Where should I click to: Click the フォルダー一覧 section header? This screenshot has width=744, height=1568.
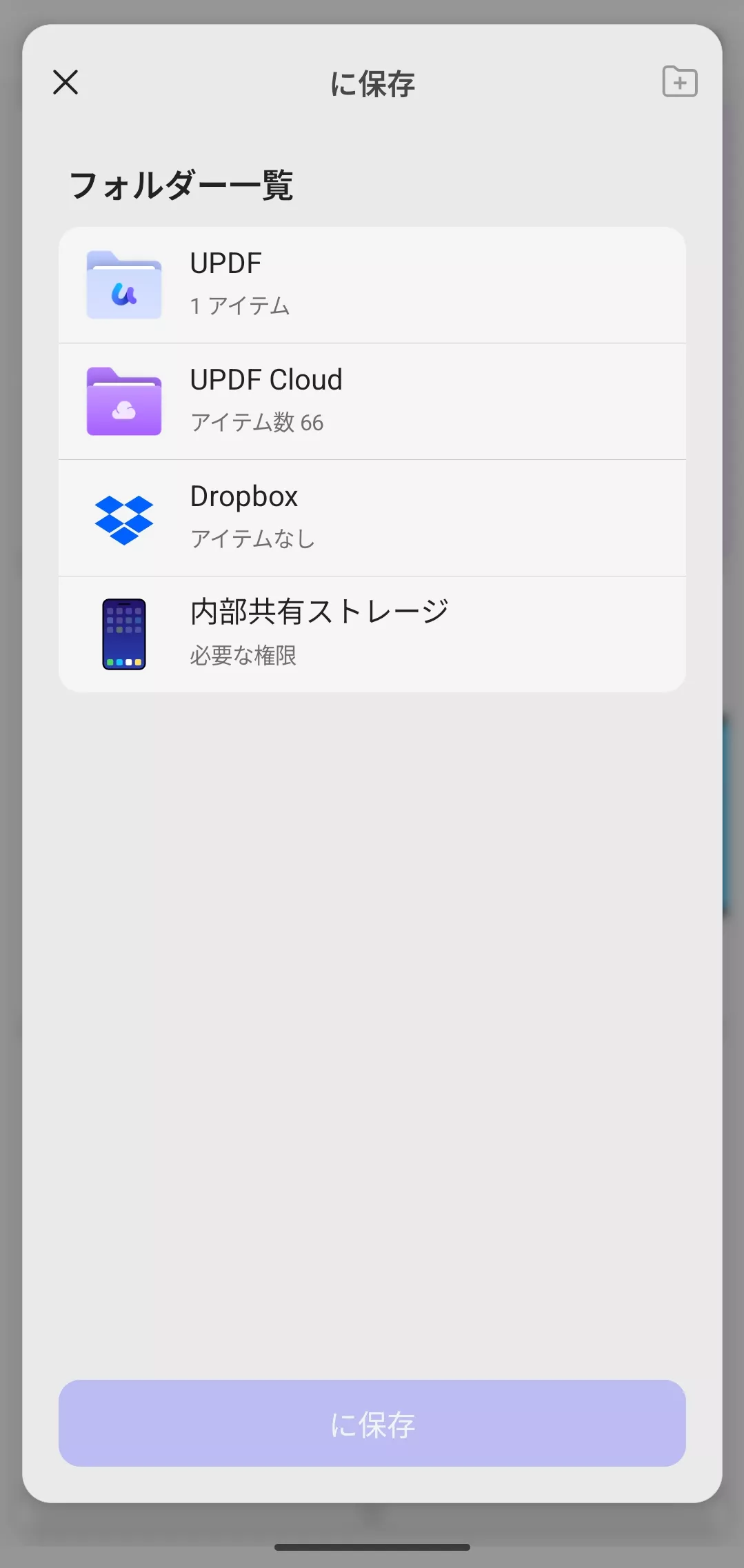(x=182, y=184)
